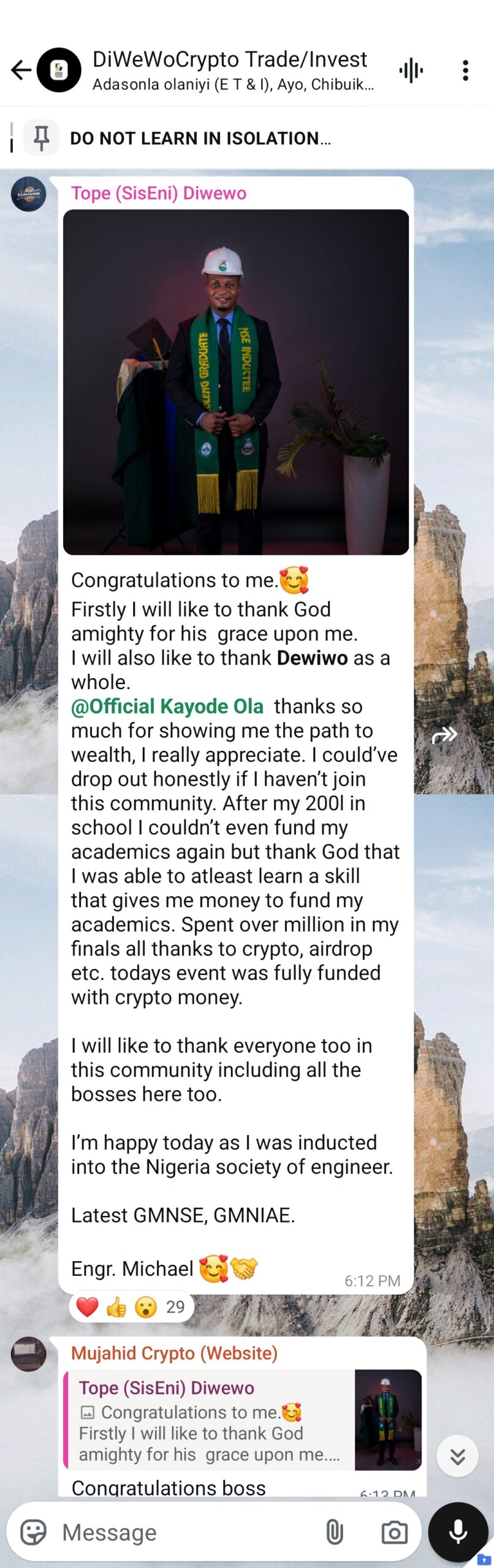
Task: Open the camera to send a photo
Action: [x=394, y=1532]
